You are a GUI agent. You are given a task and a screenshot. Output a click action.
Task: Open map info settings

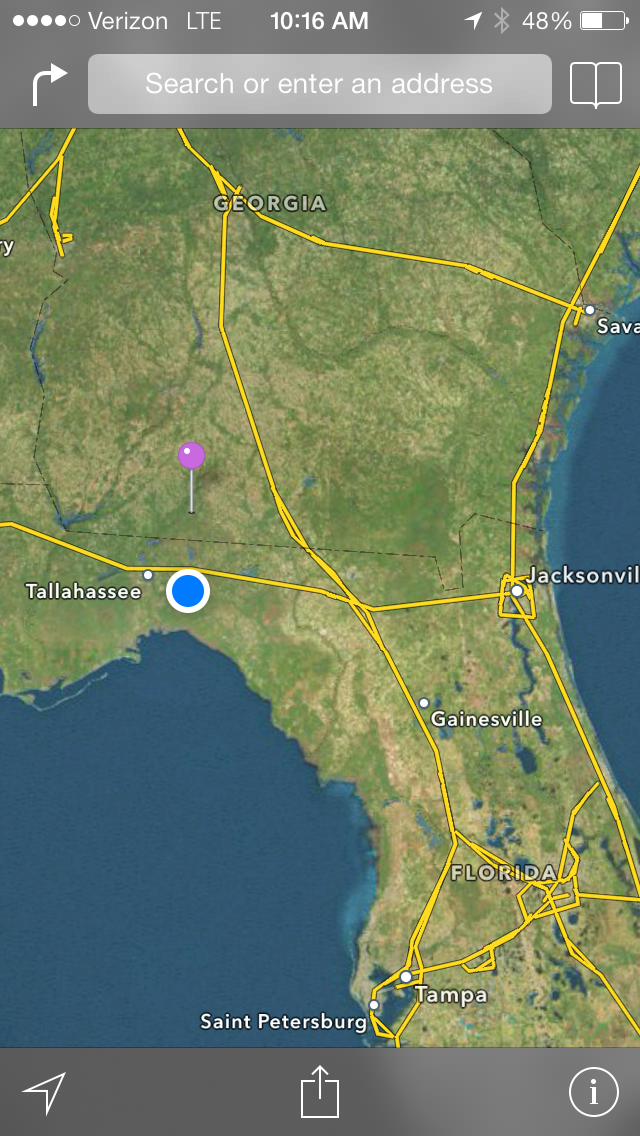pyautogui.click(x=593, y=1092)
